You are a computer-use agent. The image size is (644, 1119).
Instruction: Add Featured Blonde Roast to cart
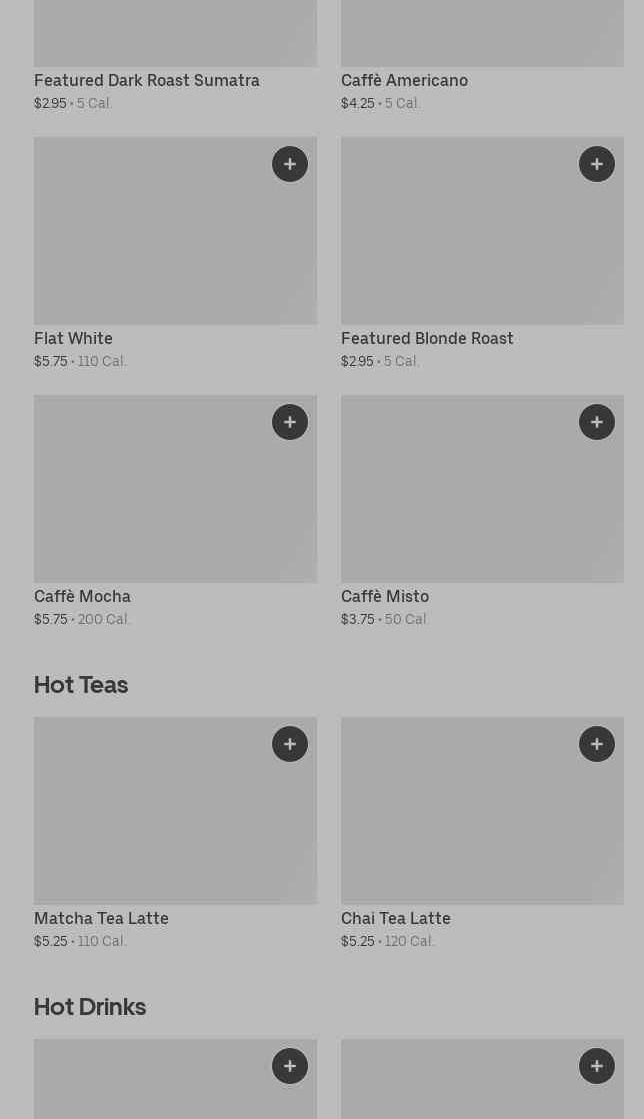point(597,164)
